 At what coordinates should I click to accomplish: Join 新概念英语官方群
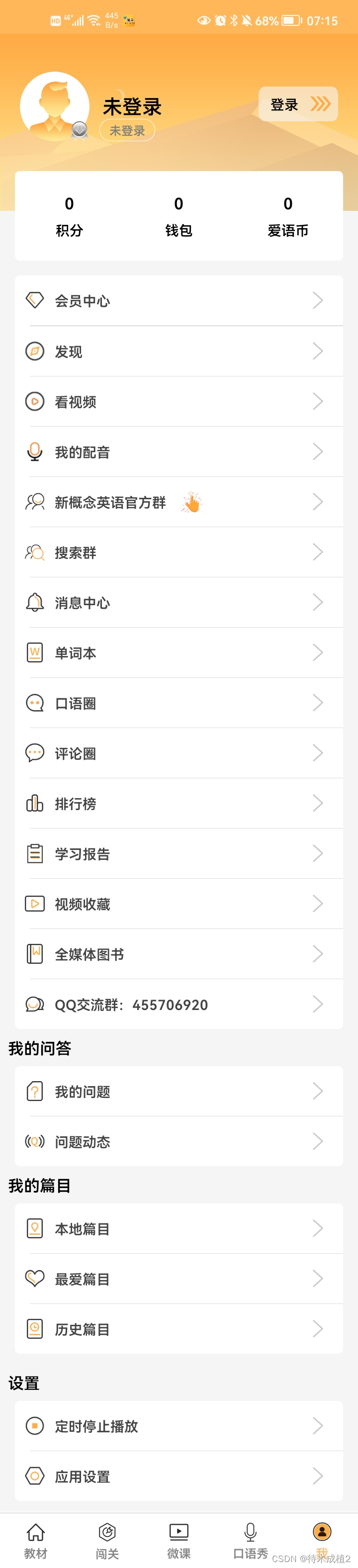[x=179, y=502]
